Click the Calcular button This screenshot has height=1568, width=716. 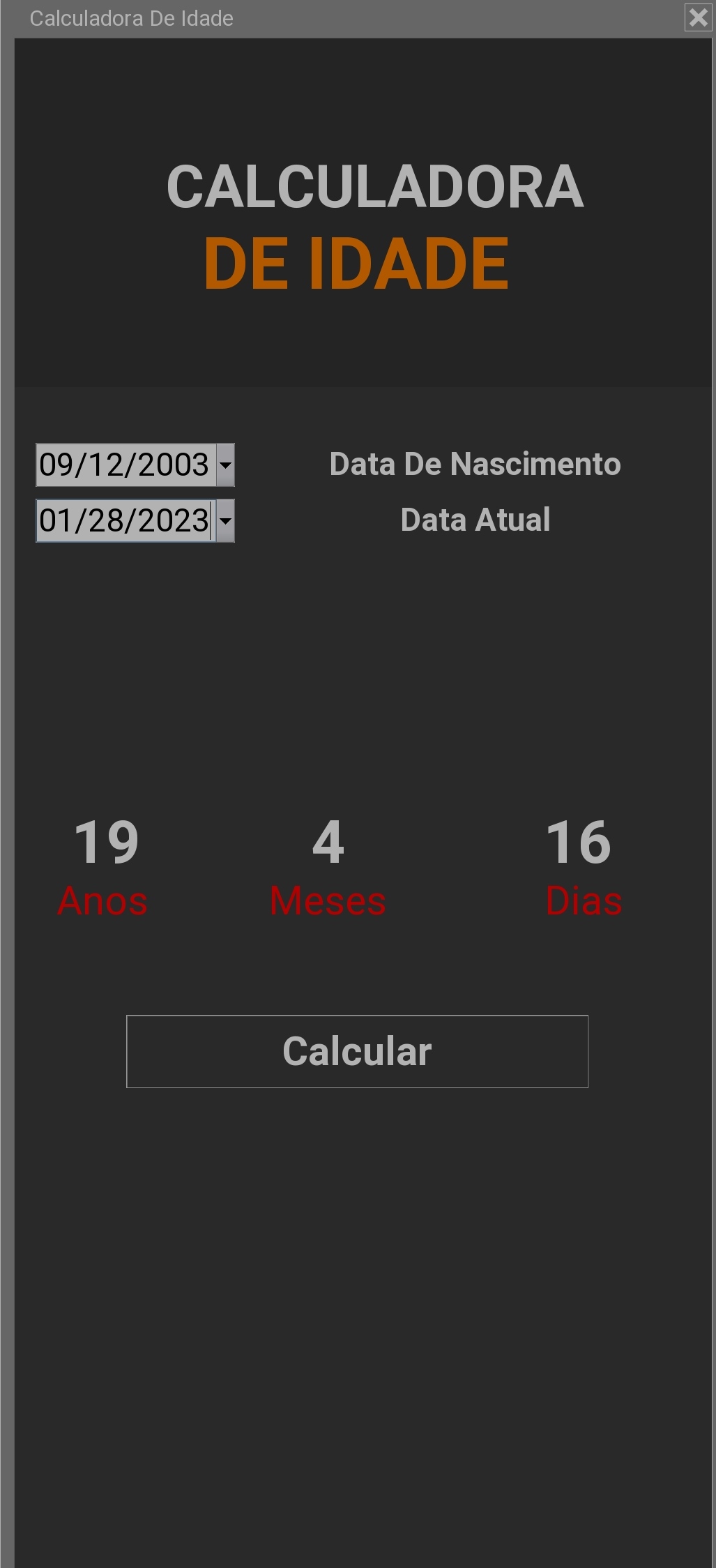[x=356, y=1052]
